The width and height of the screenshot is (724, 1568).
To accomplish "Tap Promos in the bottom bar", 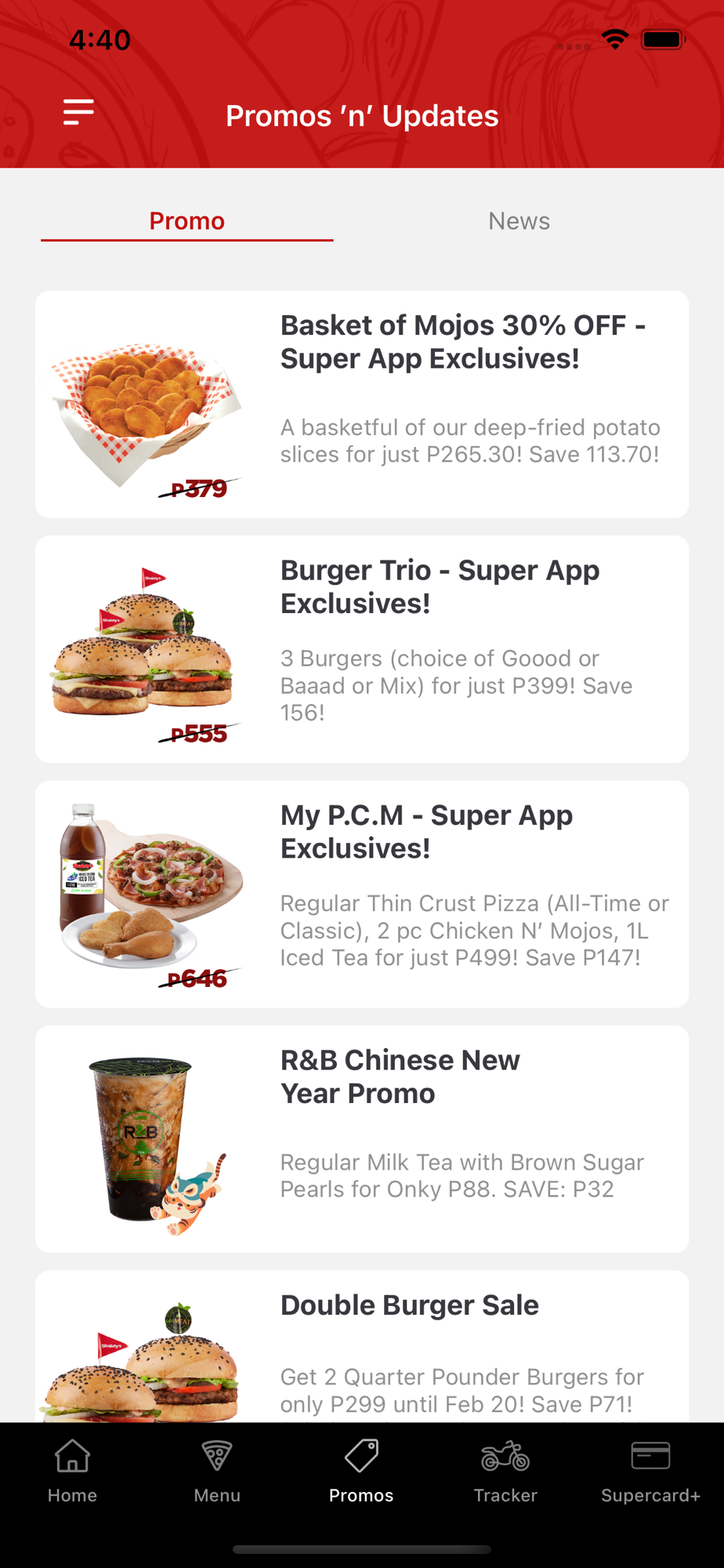I will tap(361, 1472).
